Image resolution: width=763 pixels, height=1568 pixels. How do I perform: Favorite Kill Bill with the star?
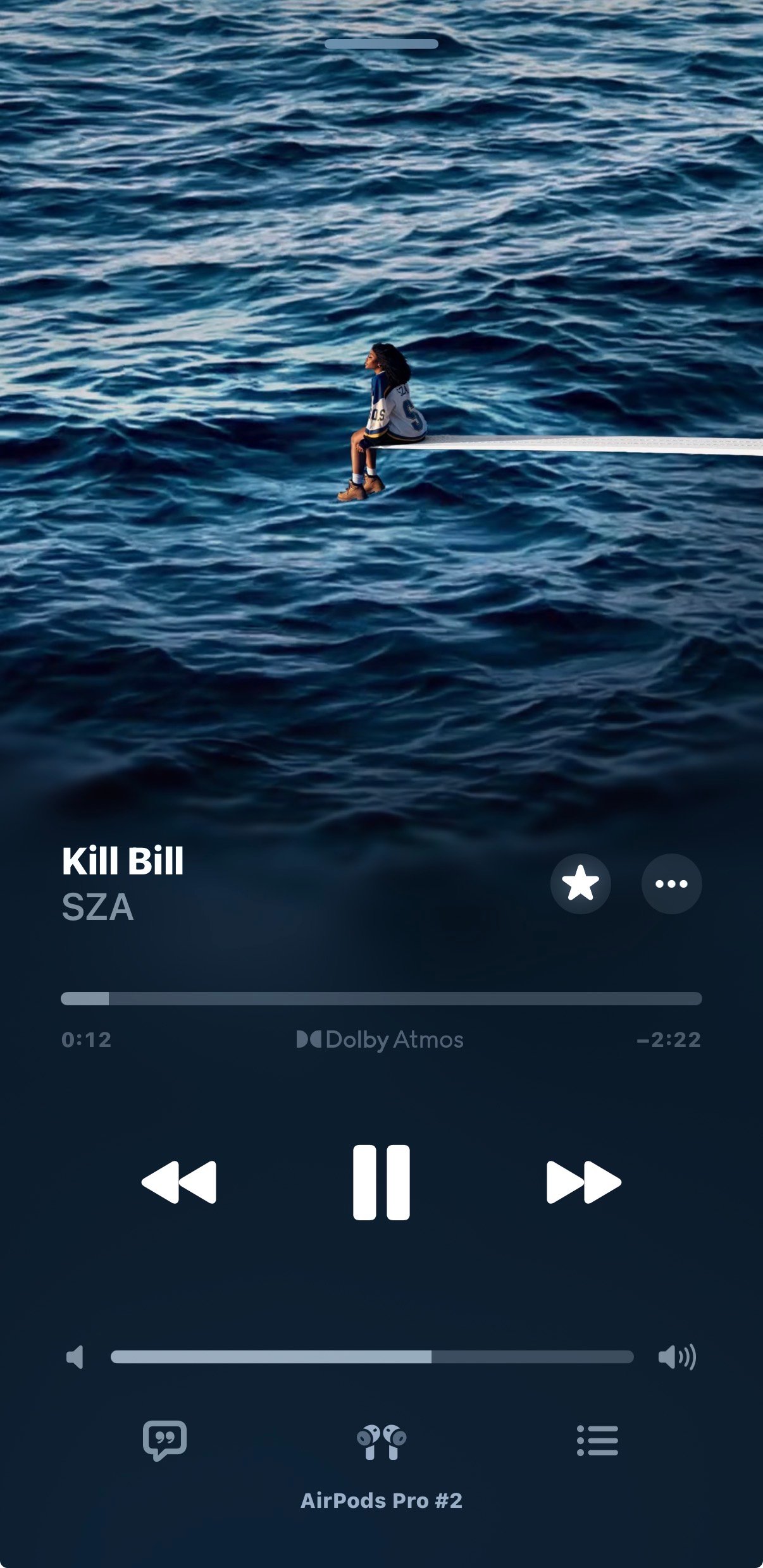[580, 883]
